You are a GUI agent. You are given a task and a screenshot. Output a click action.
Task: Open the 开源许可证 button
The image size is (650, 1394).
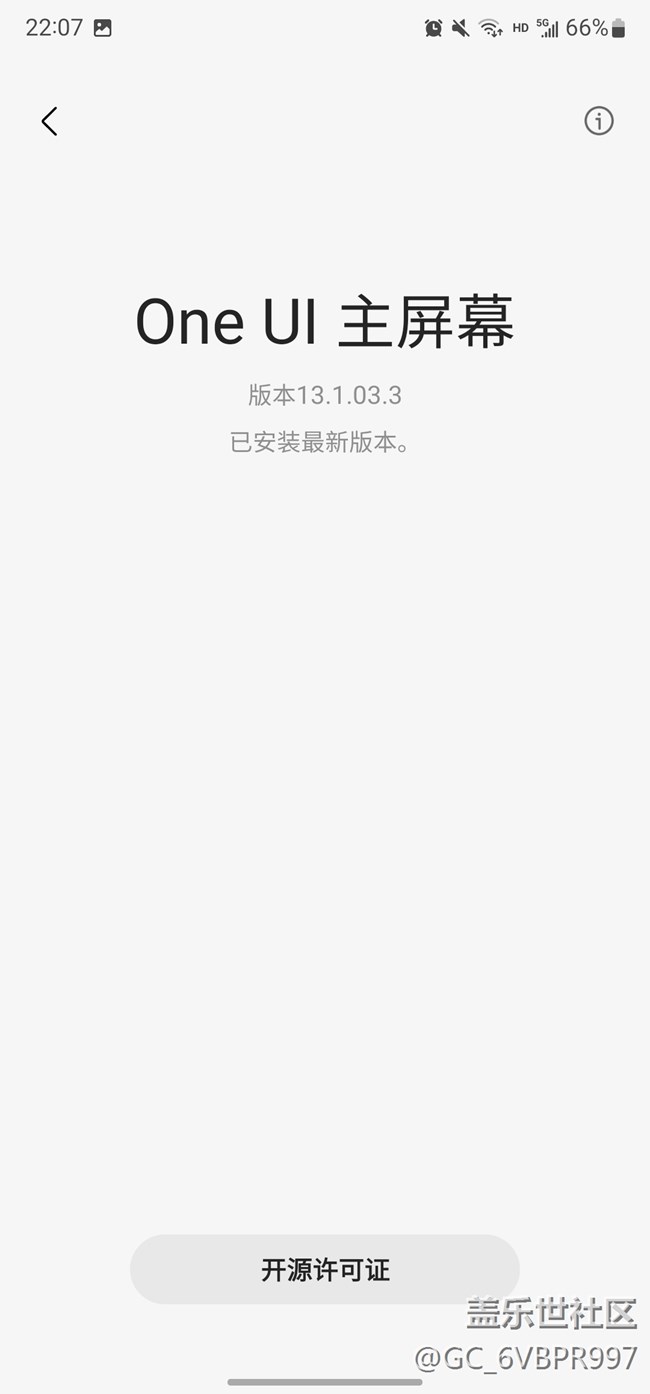[325, 1269]
